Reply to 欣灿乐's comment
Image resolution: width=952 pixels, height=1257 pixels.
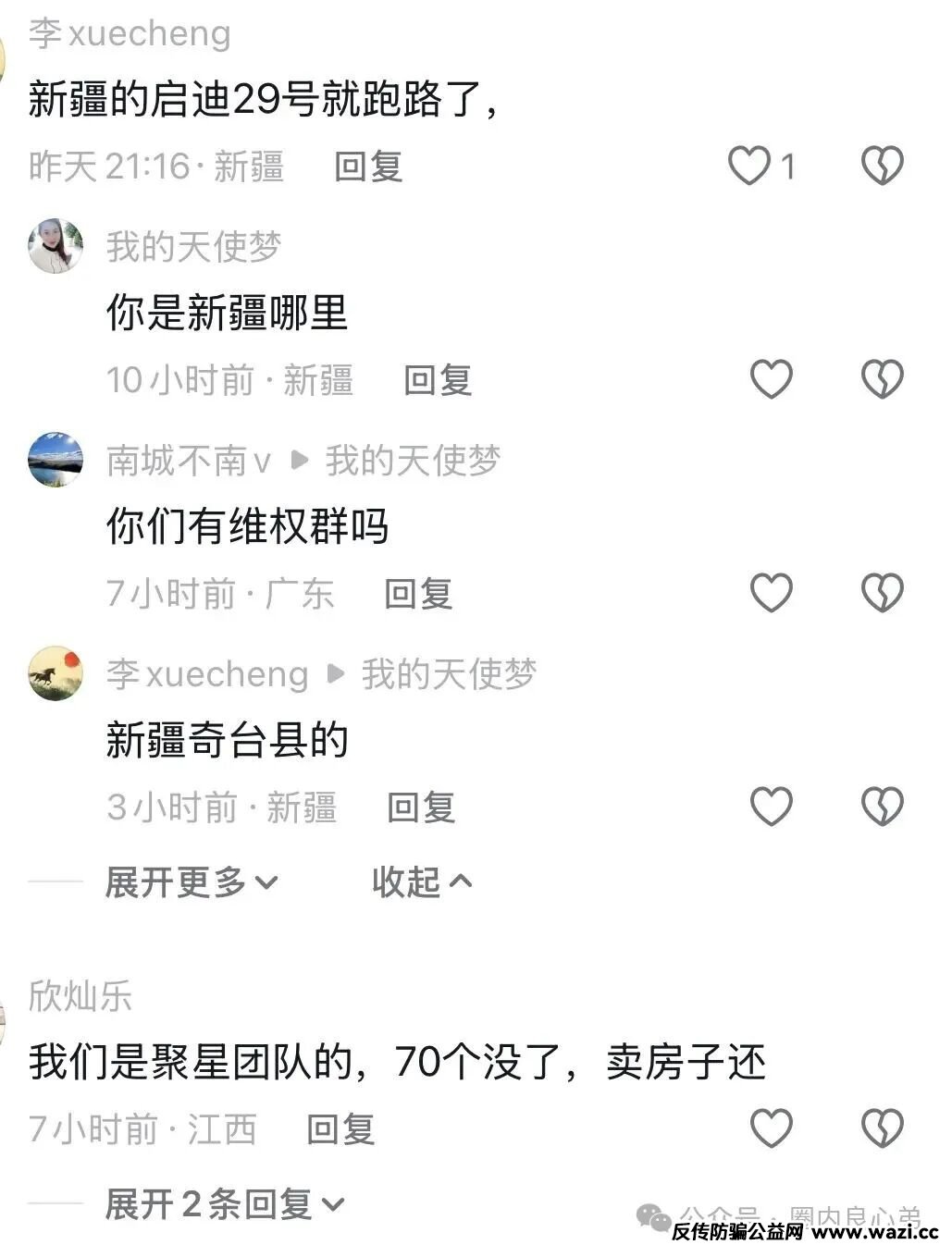pos(340,1129)
